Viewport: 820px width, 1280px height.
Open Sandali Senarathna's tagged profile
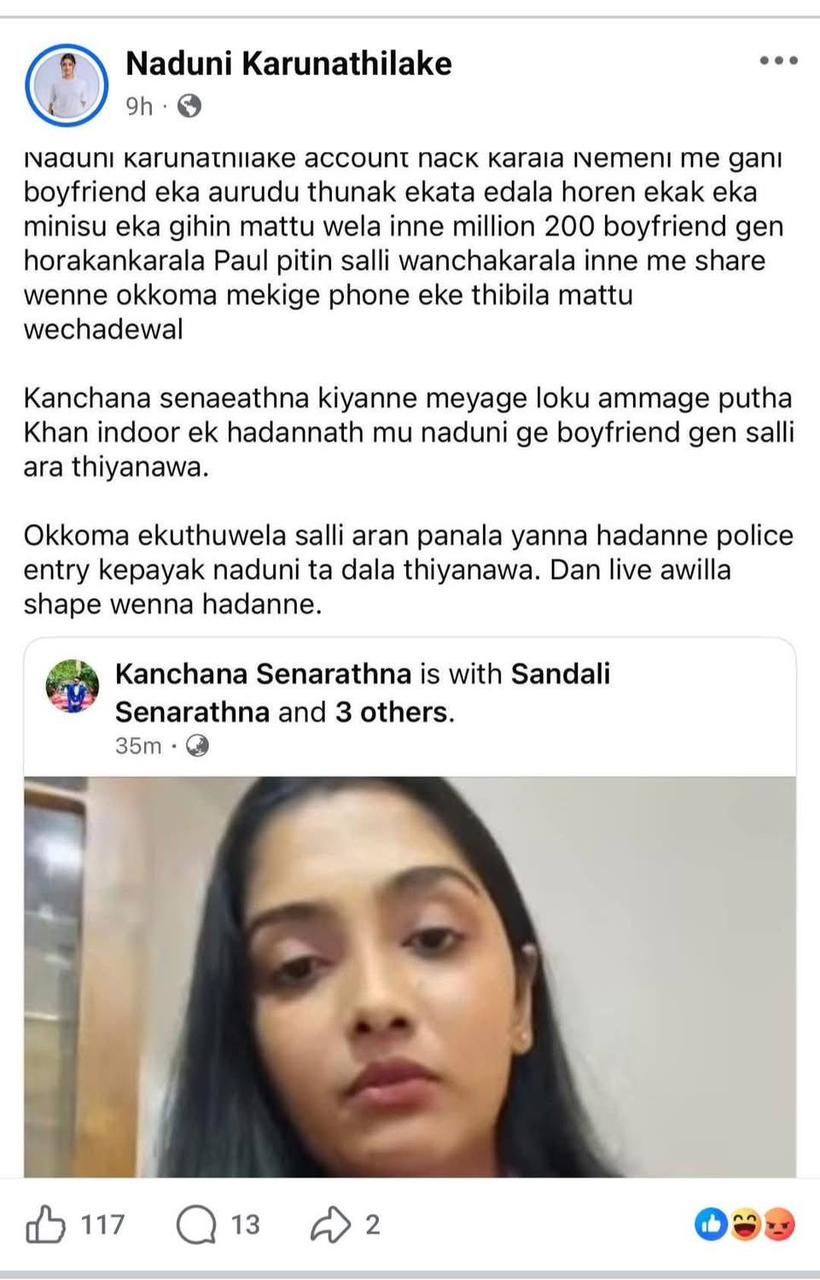[560, 674]
